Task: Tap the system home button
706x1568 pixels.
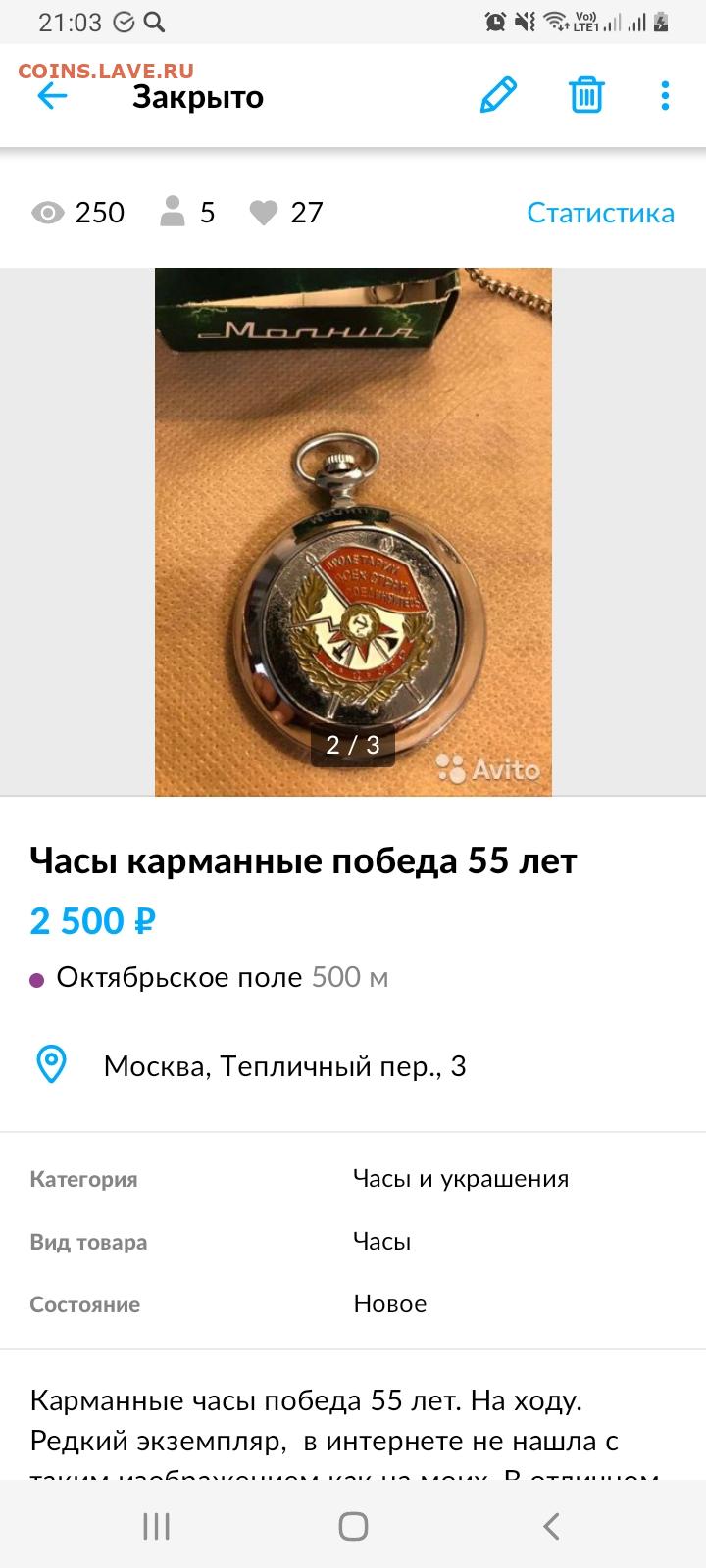Action: pos(353,1526)
